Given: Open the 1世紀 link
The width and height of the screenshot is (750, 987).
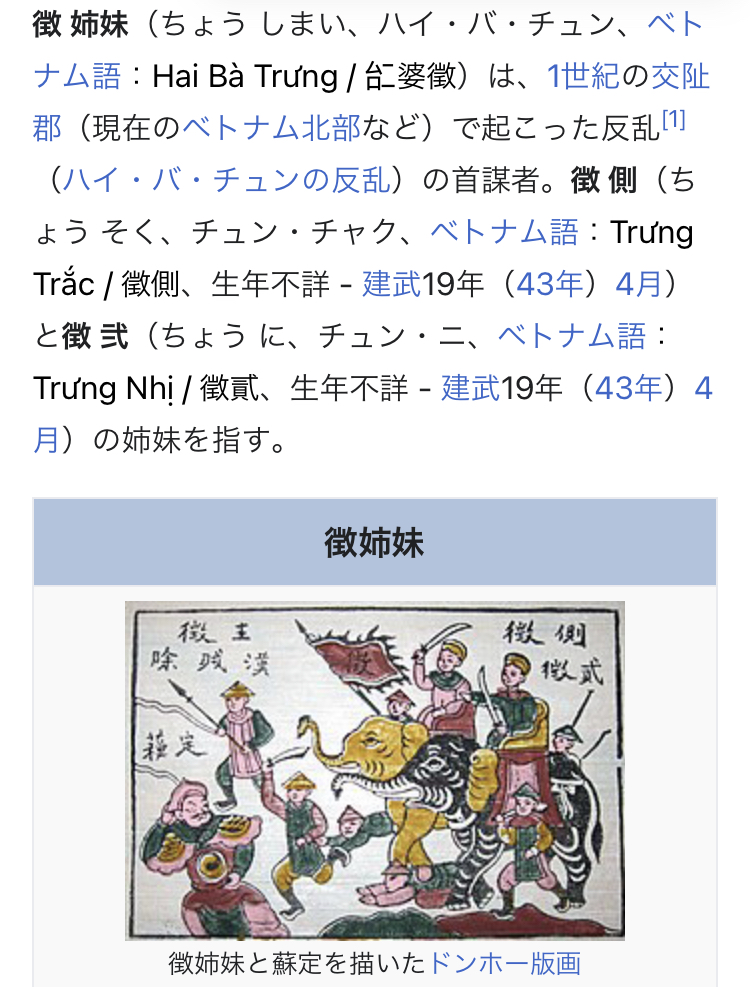Looking at the screenshot, I should pyautogui.click(x=583, y=76).
